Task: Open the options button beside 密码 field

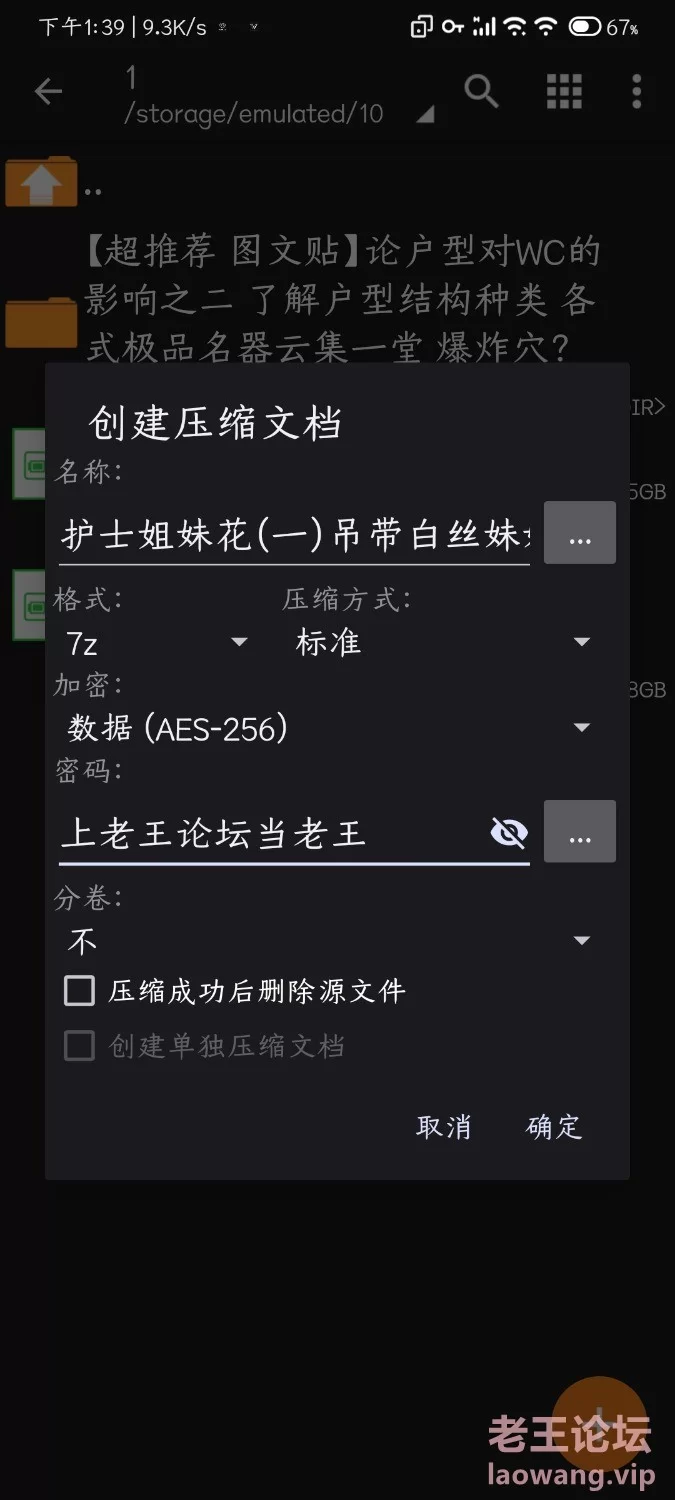Action: pos(579,832)
